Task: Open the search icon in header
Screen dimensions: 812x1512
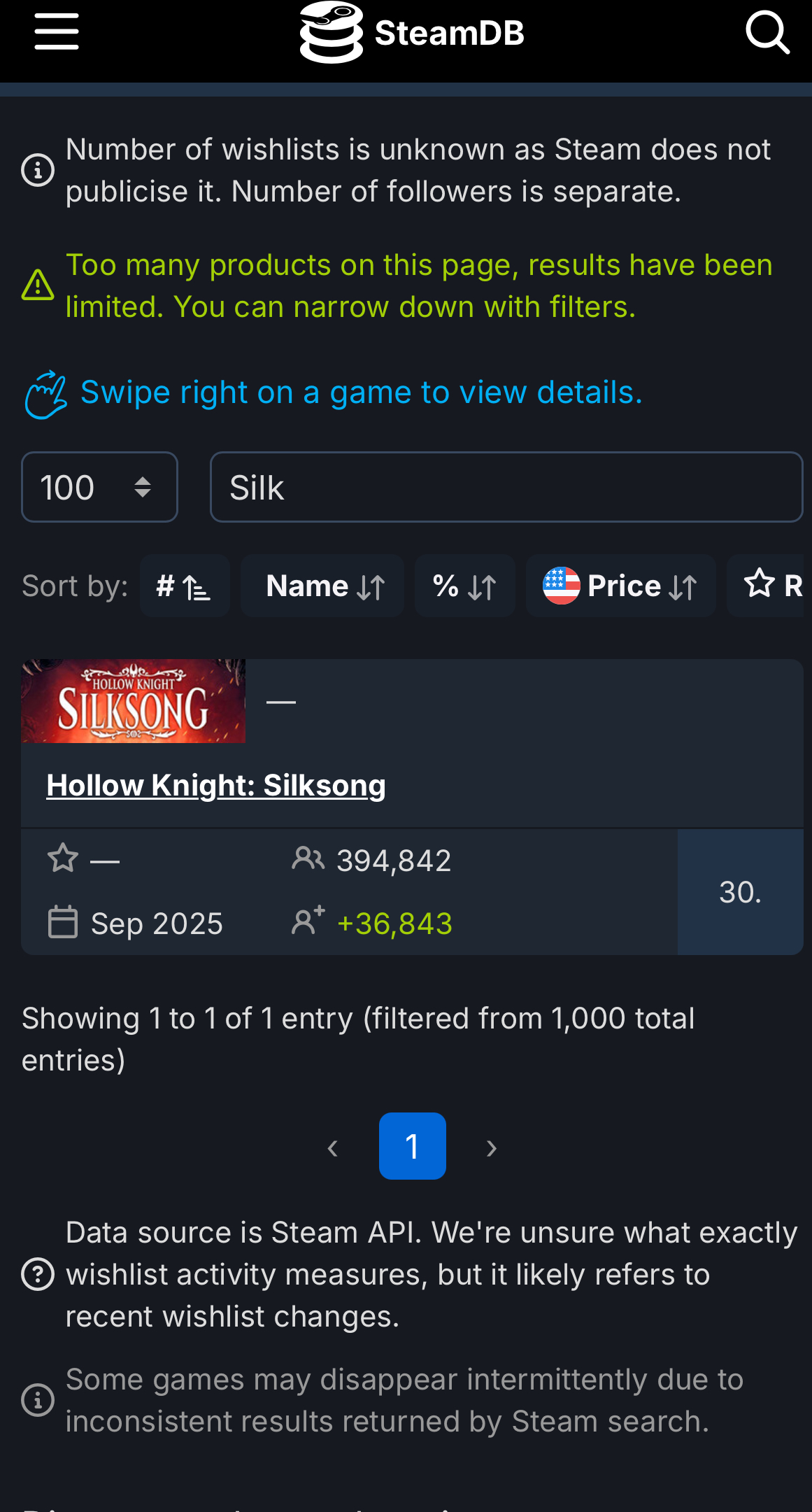Action: [767, 32]
